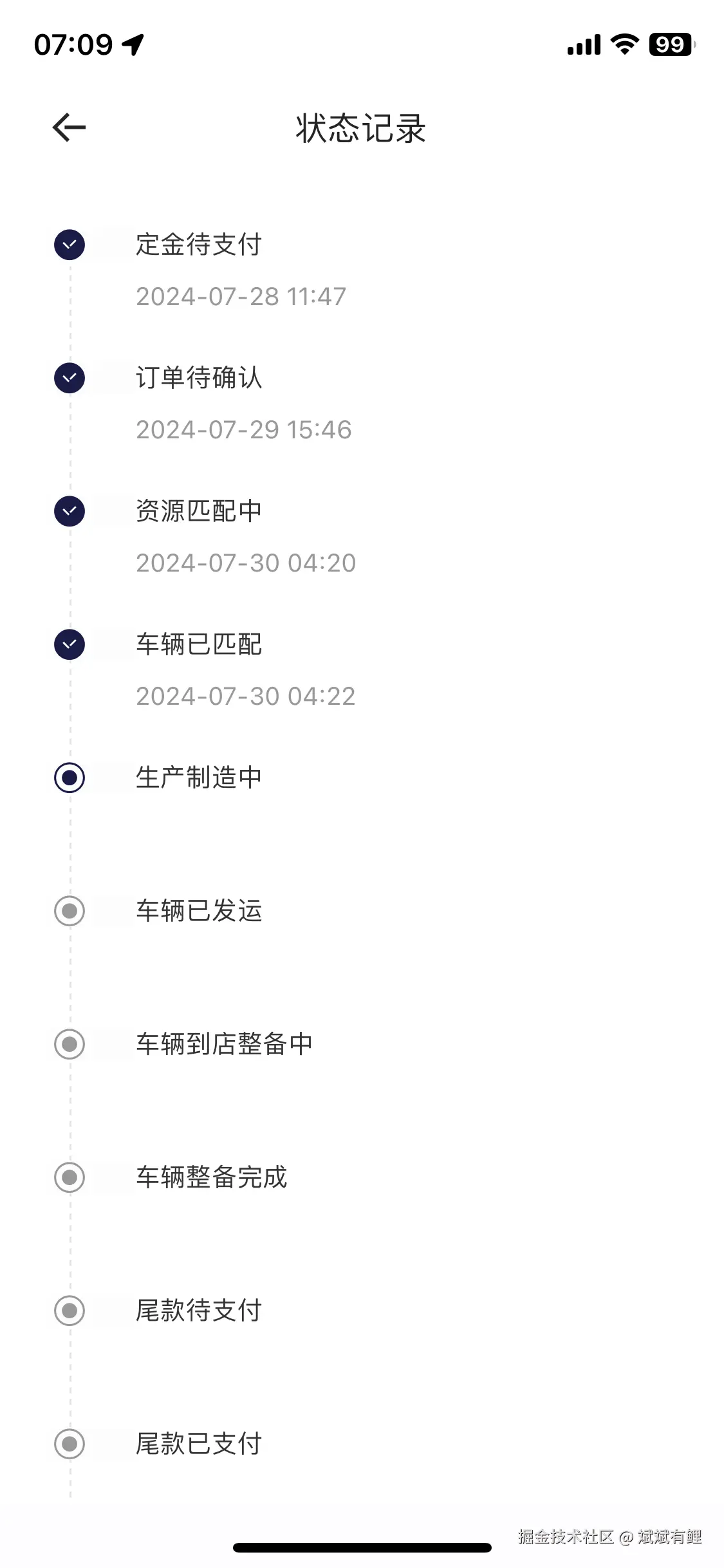
Task: Tap the checkmark circle beside 订单待确认
Action: (69, 378)
